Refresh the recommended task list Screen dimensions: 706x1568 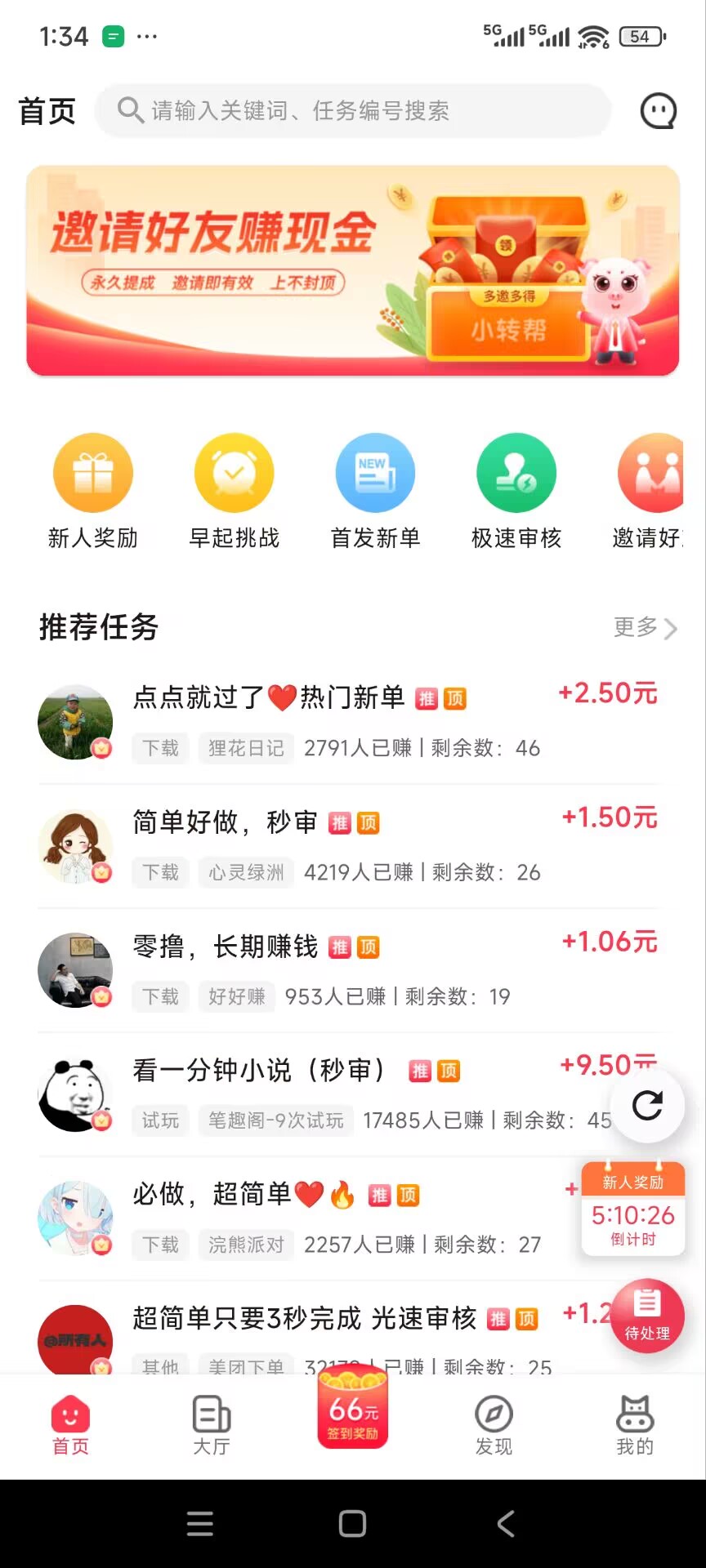647,1106
